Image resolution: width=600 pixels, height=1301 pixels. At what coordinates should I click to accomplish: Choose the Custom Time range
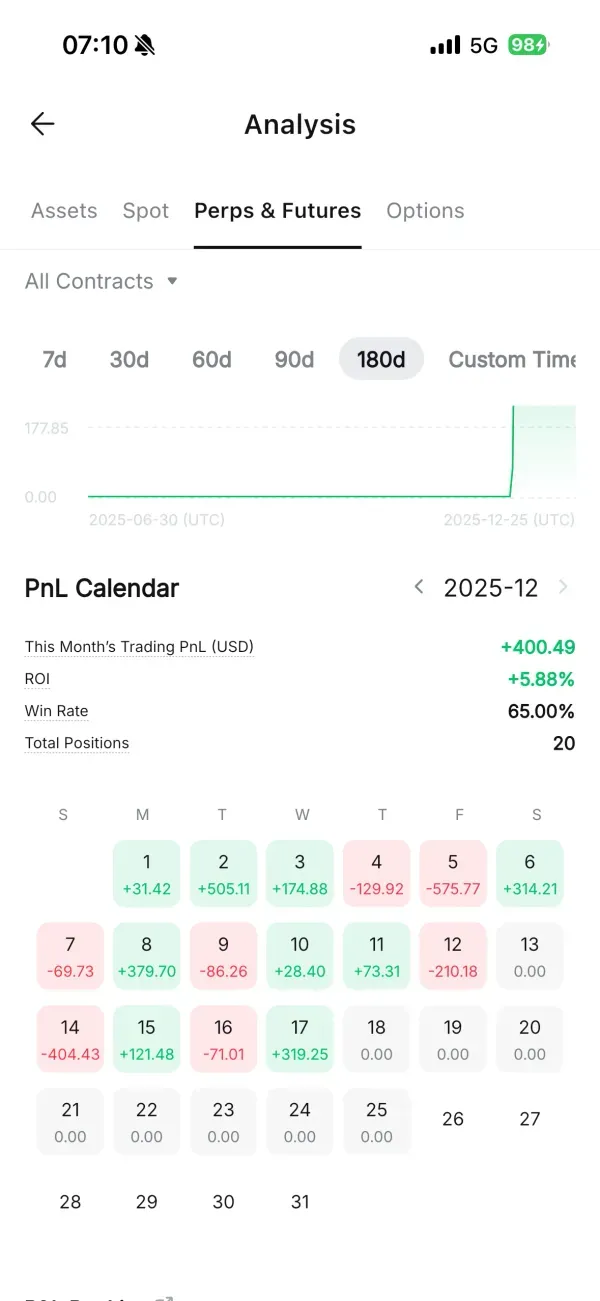tap(511, 359)
